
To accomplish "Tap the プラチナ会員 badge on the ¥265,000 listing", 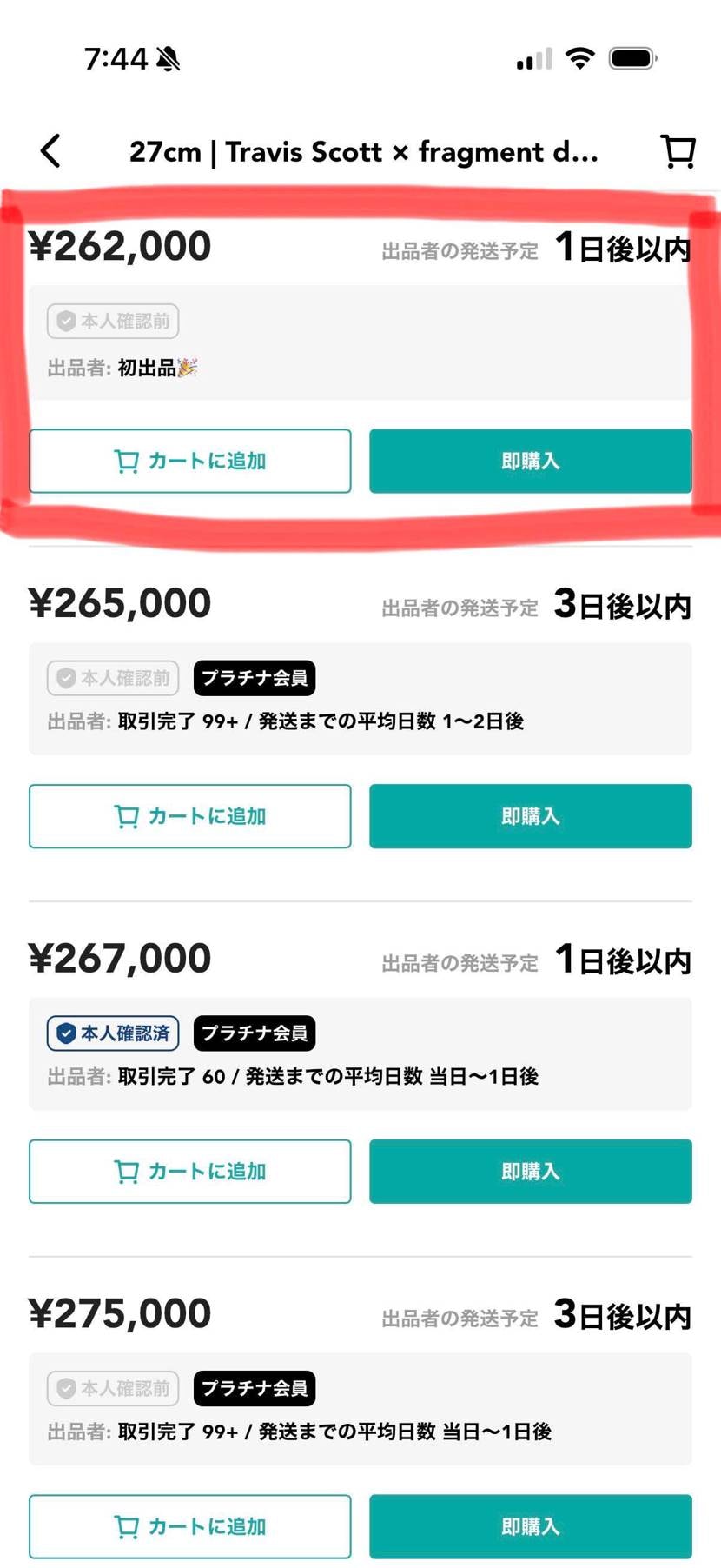I will click(x=254, y=677).
